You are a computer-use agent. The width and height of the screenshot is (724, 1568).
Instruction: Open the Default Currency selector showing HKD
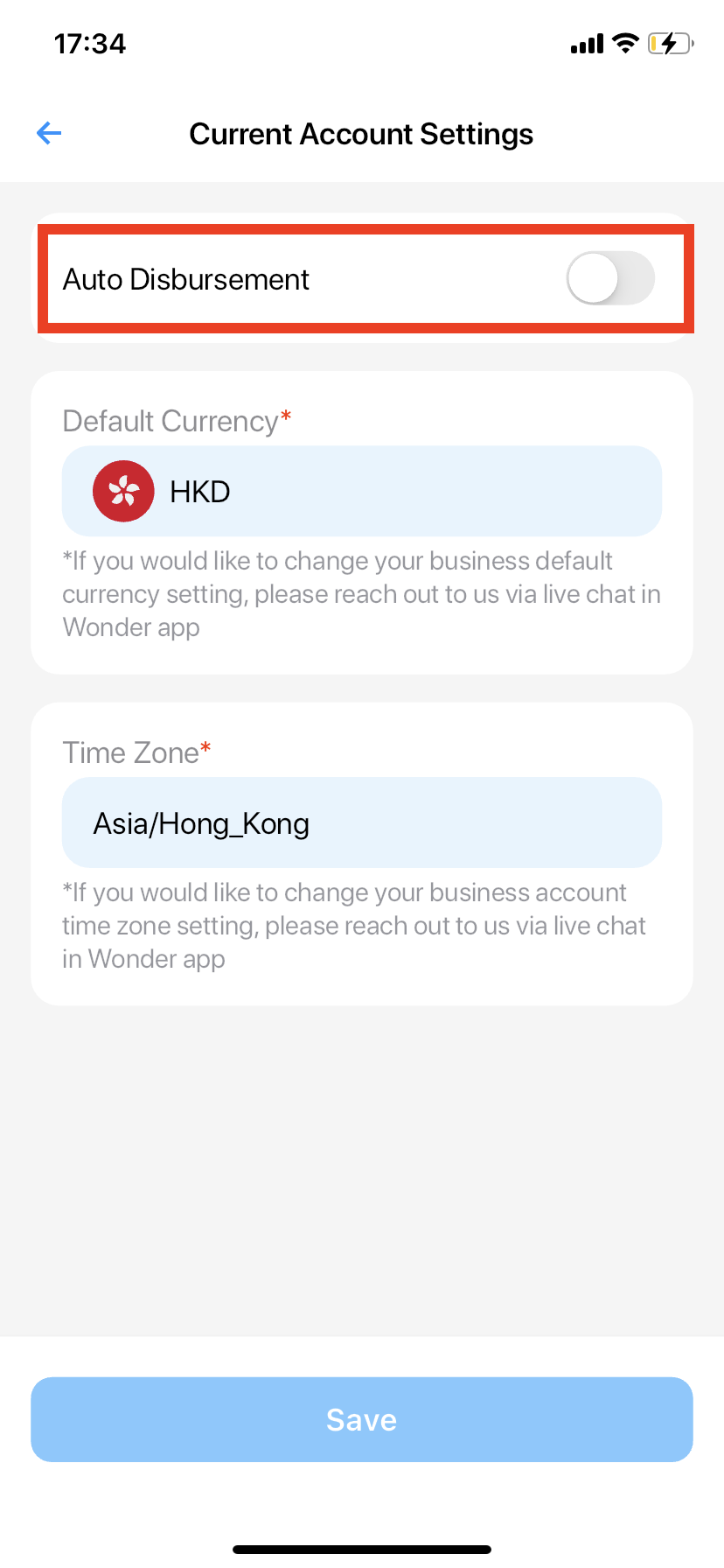pos(362,491)
